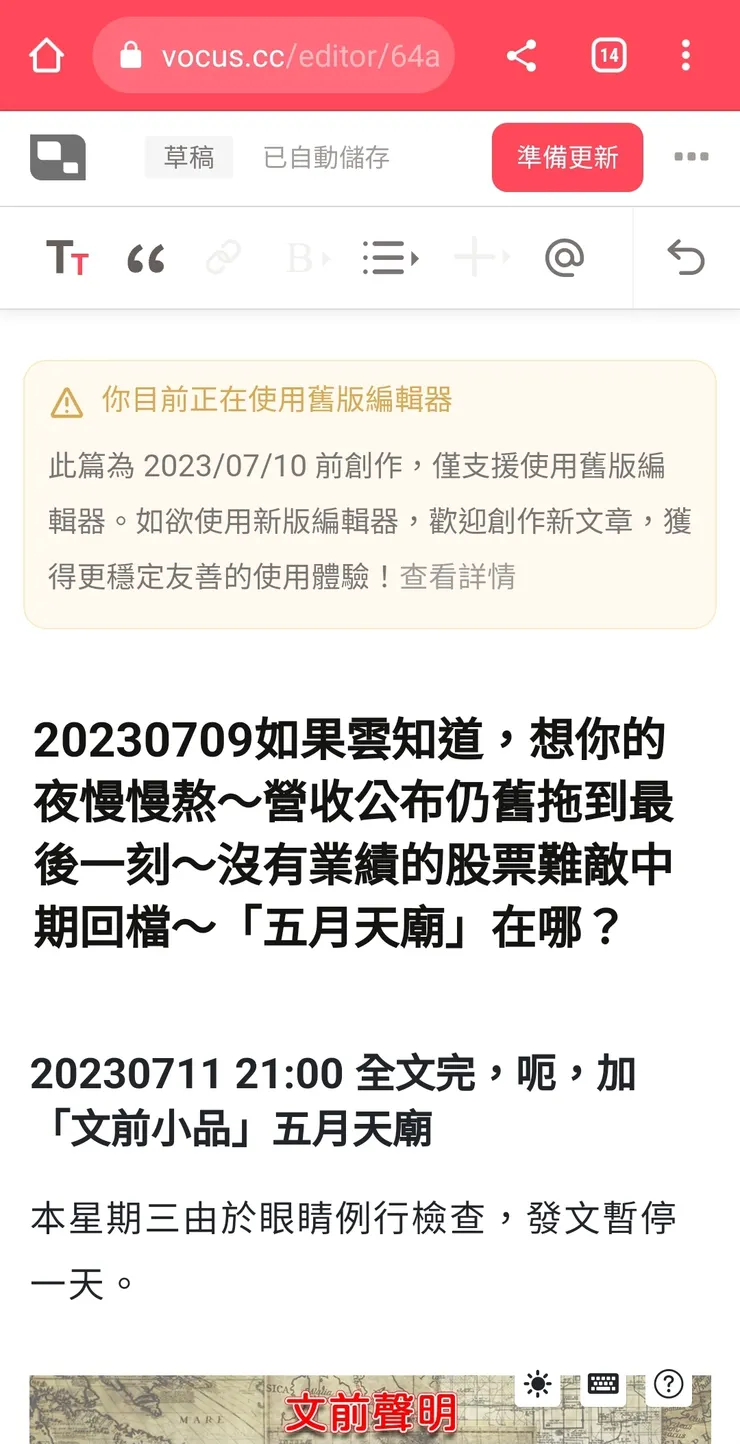Toggle screen brightness with the sun icon
Image resolution: width=740 pixels, height=1444 pixels.
point(537,1385)
